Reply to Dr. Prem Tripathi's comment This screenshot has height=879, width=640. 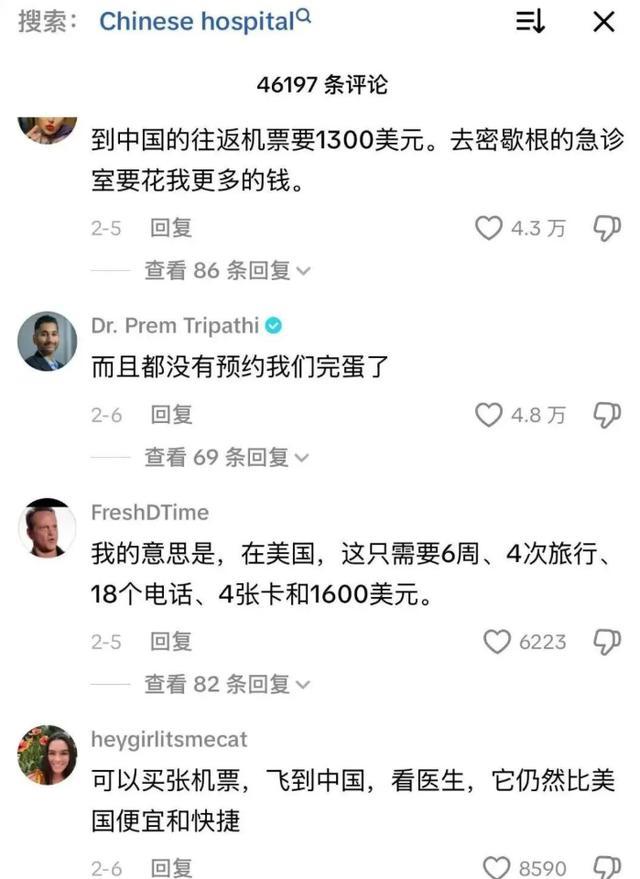click(x=171, y=415)
